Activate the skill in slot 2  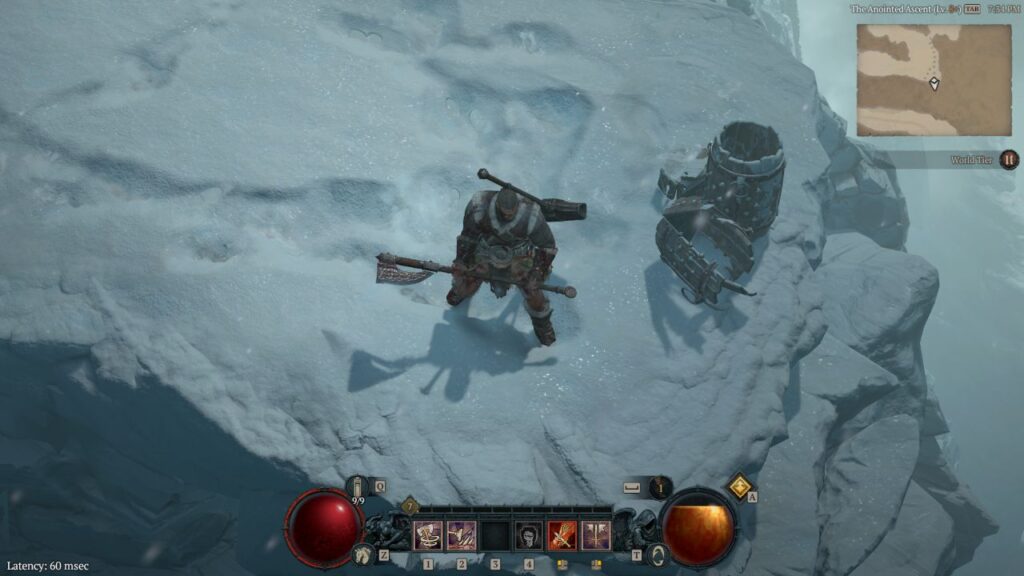point(461,536)
